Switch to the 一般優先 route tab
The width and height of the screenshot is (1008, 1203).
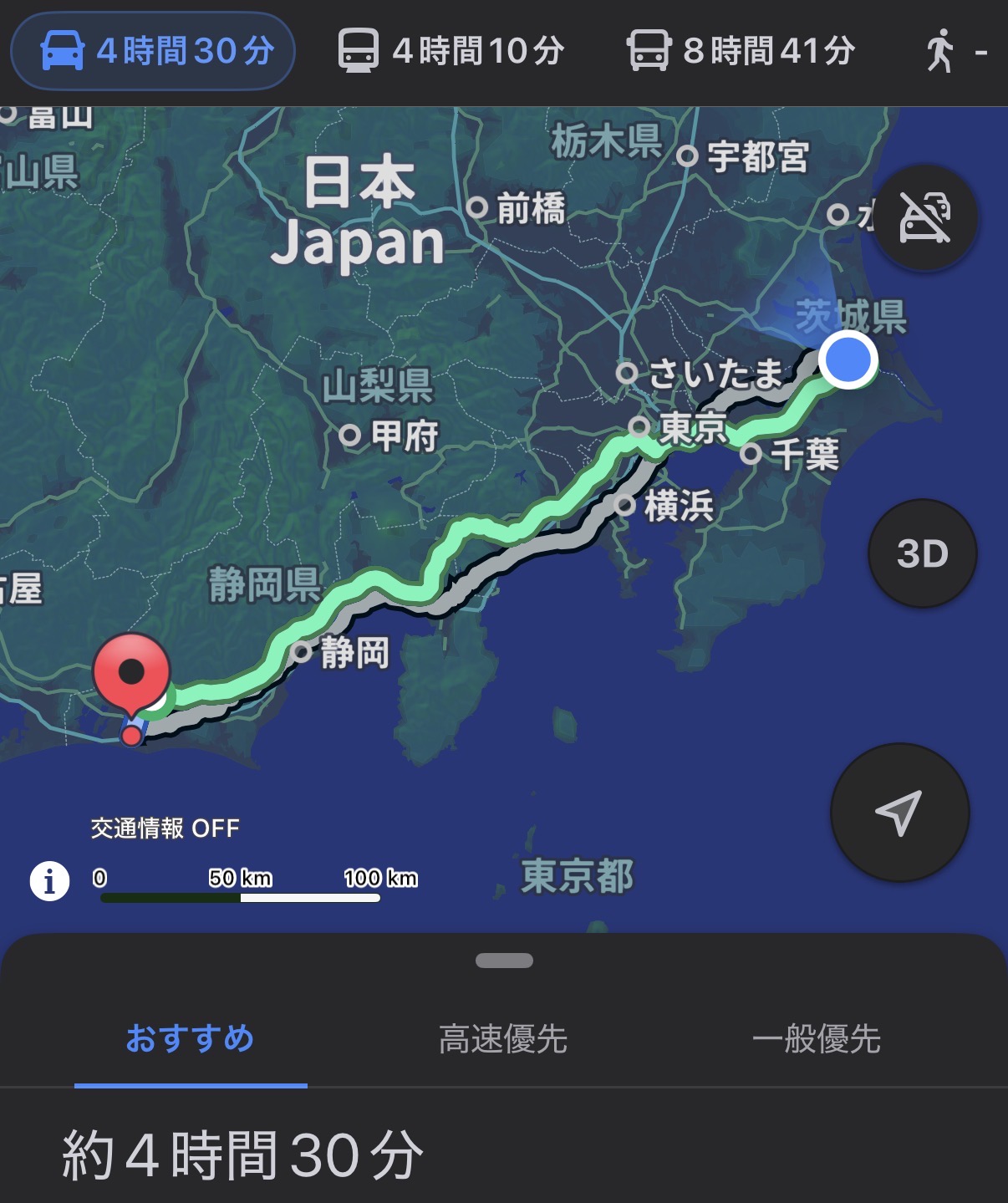(816, 1039)
